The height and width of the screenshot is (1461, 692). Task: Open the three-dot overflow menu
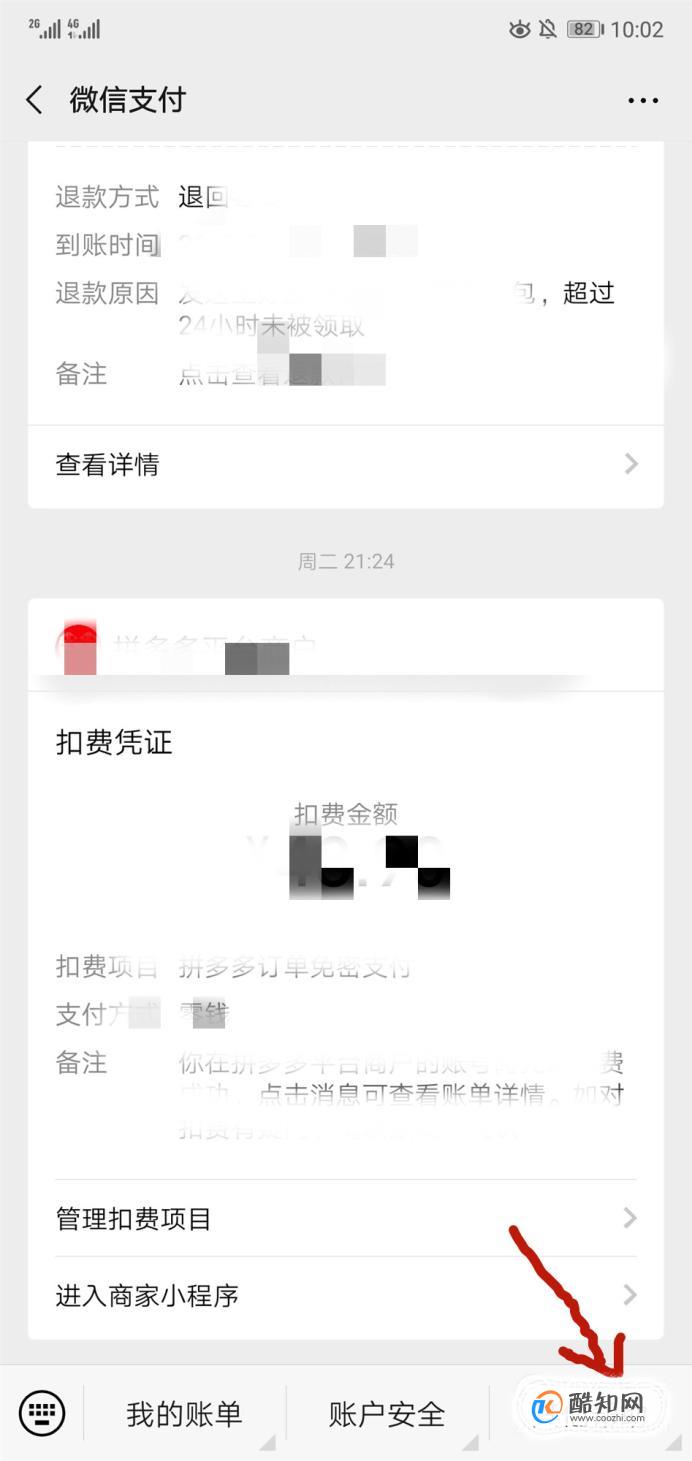click(x=643, y=101)
